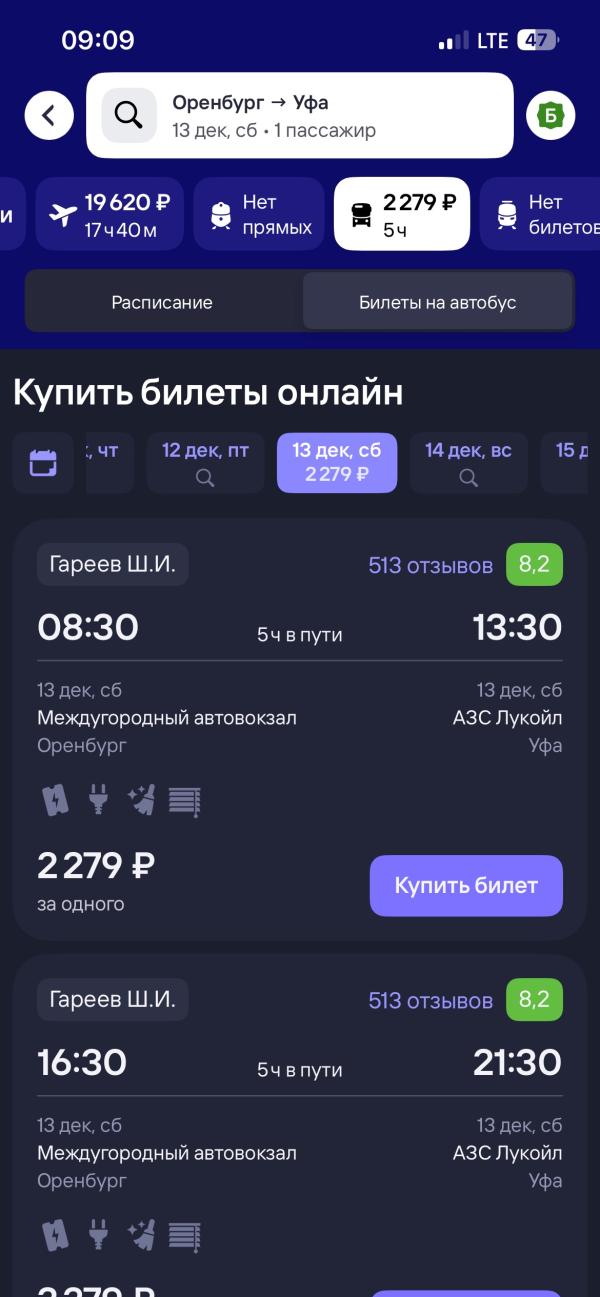The height and width of the screenshot is (1297, 600).
Task: Buy ticket for the 08:30 departure
Action: (466, 886)
